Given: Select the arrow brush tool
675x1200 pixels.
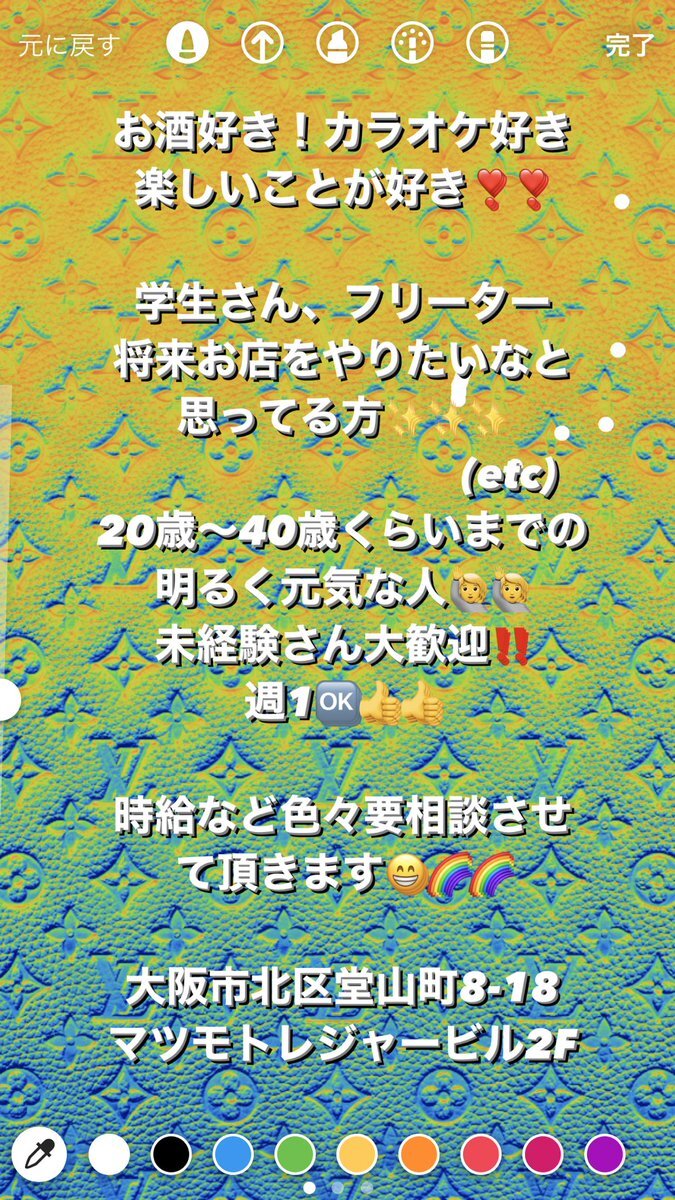Looking at the screenshot, I should 263,43.
